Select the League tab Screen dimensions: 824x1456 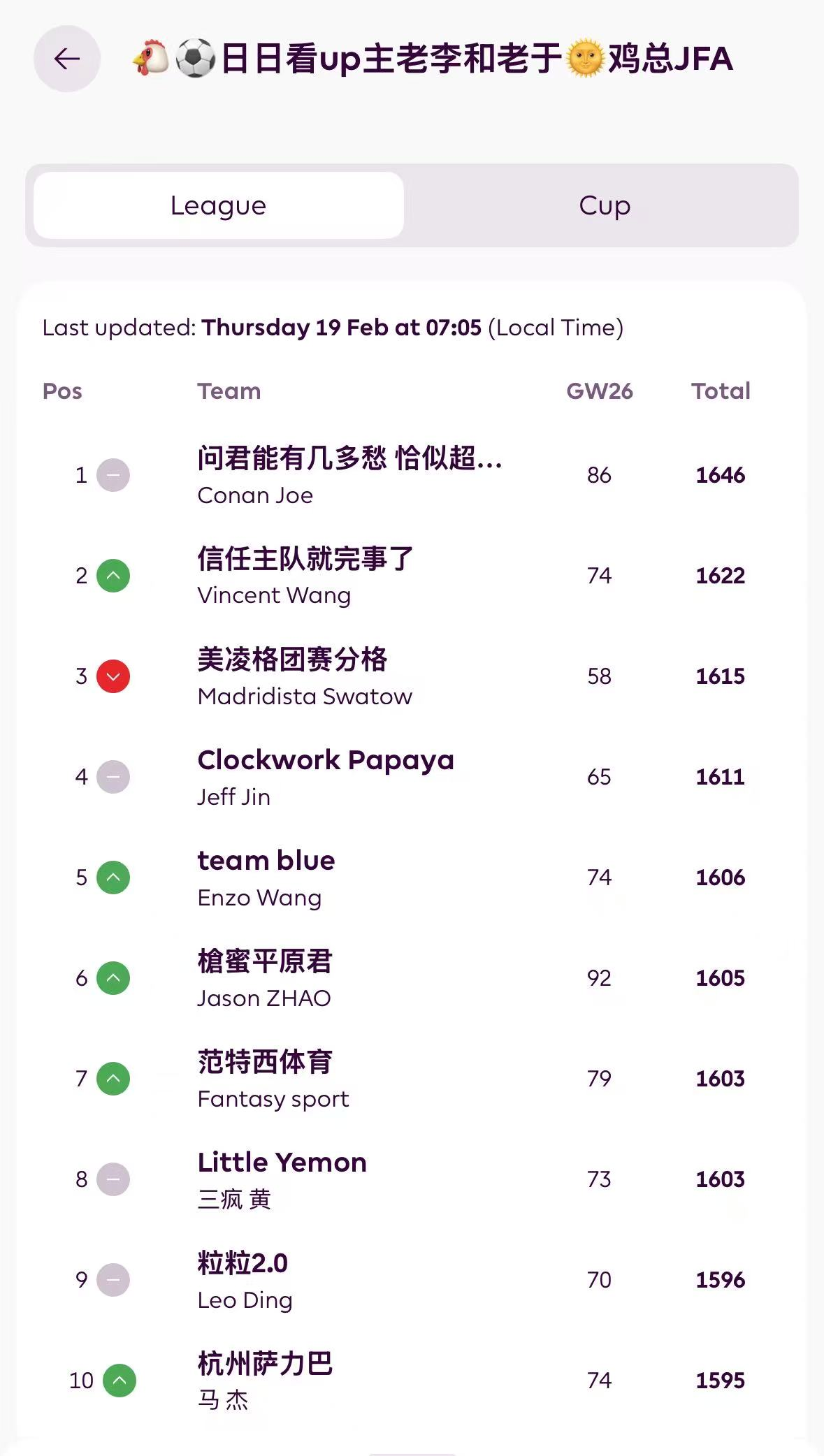coord(219,205)
